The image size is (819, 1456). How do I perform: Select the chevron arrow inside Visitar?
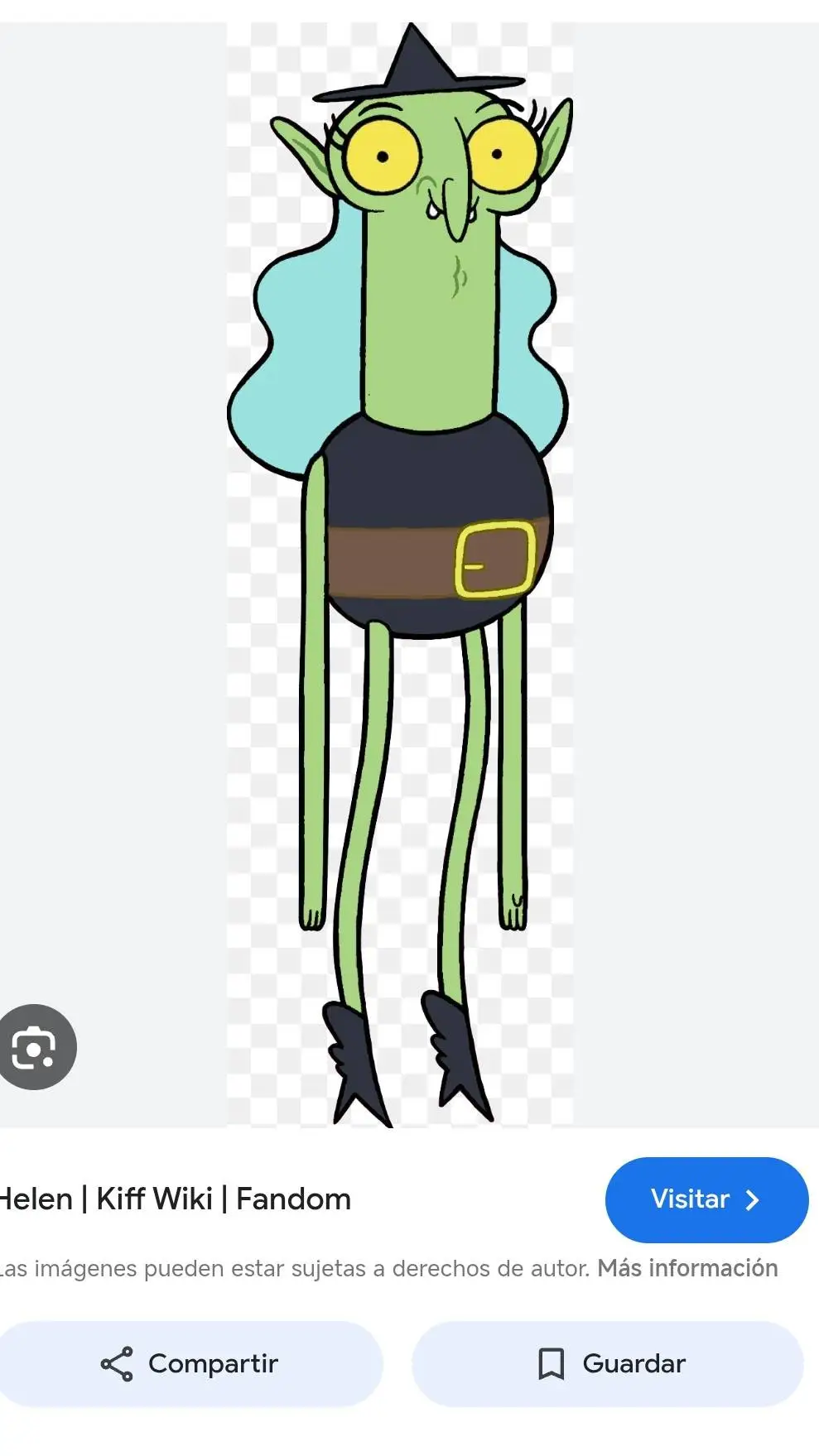coord(752,1200)
